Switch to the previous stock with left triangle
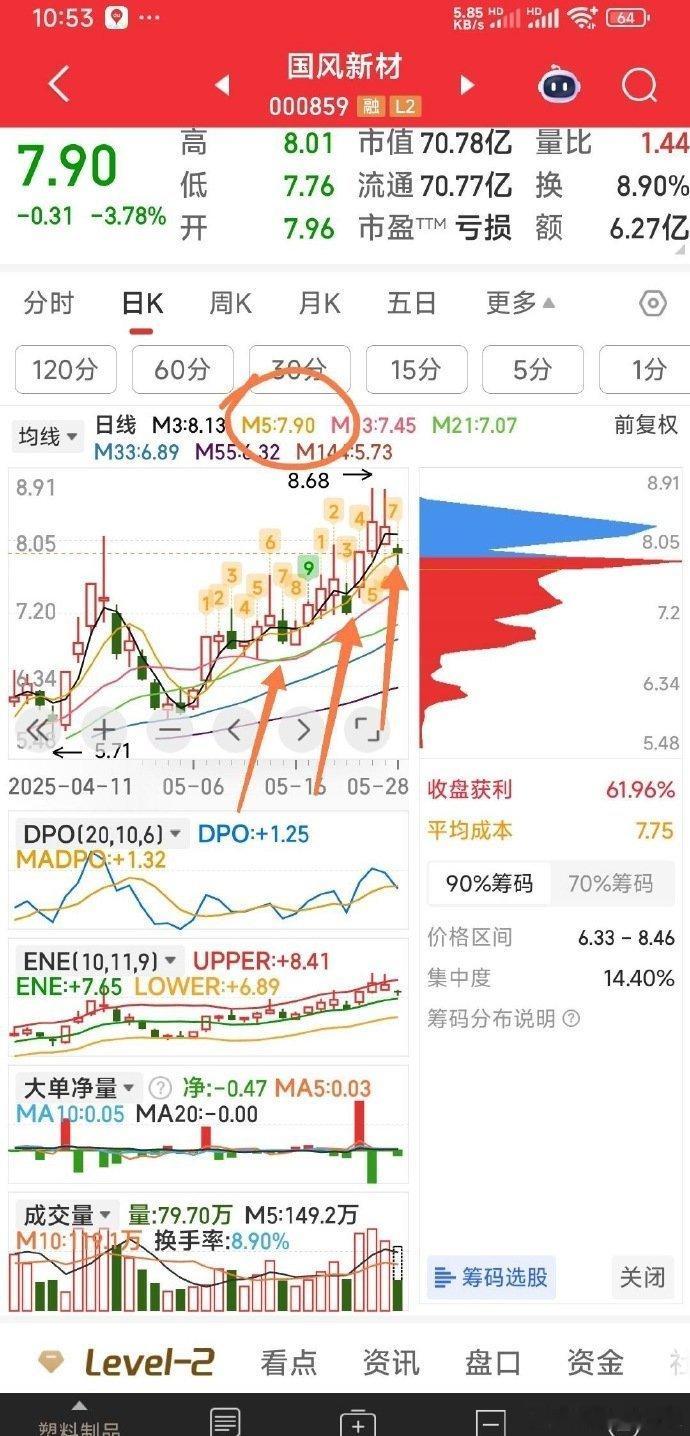 [222, 85]
